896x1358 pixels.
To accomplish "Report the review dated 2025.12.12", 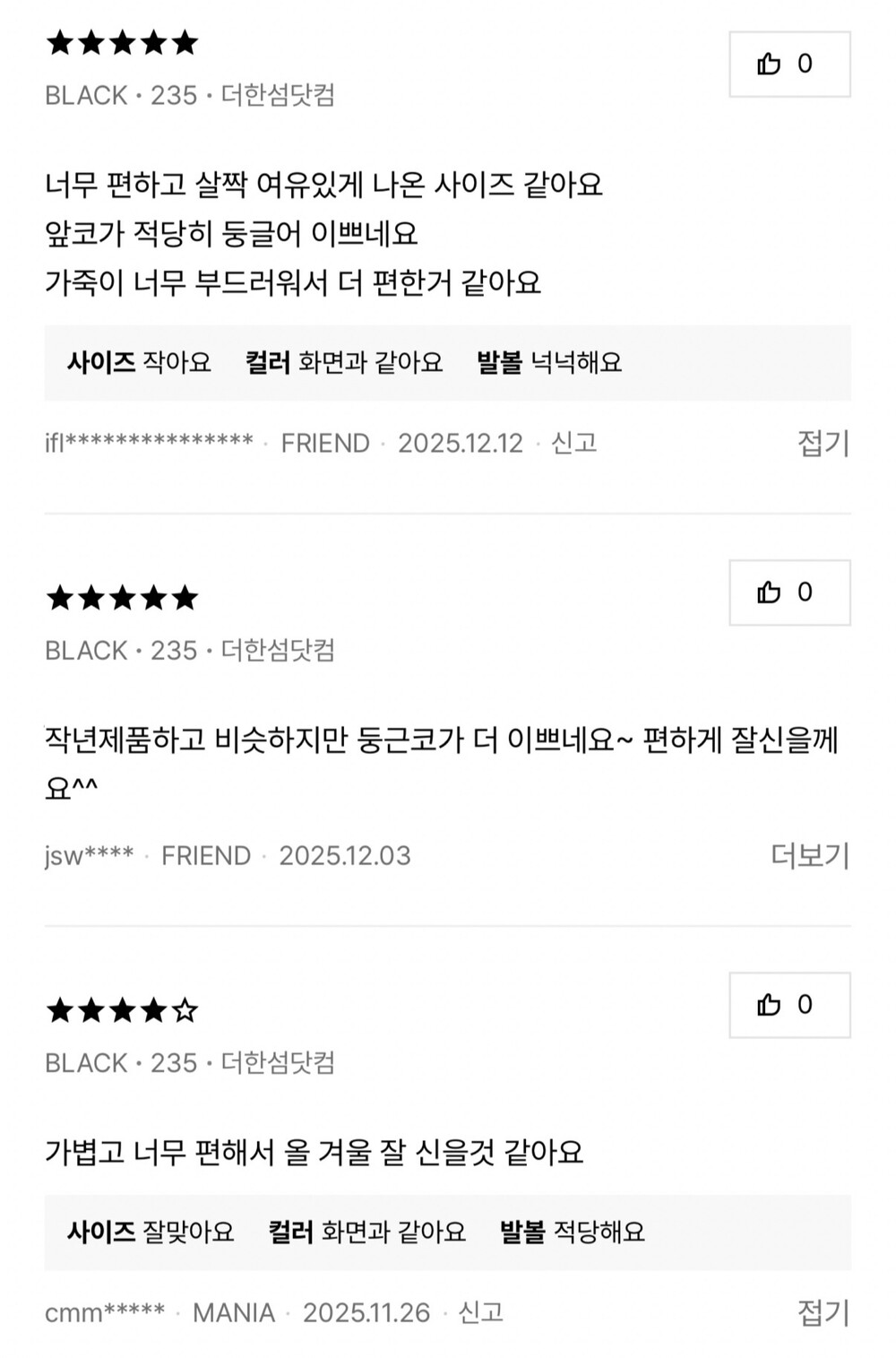I will pos(573,443).
